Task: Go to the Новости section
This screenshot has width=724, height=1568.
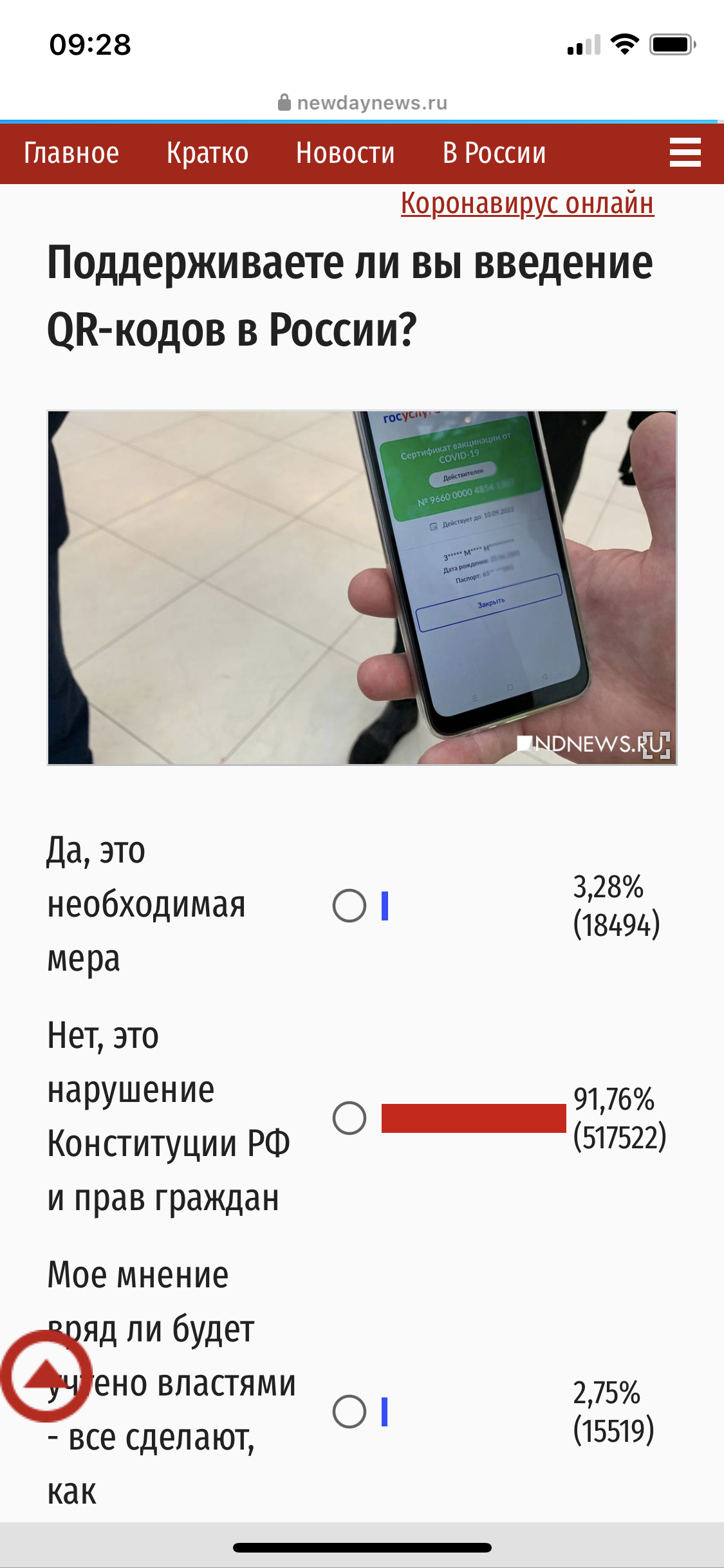Action: pos(345,153)
